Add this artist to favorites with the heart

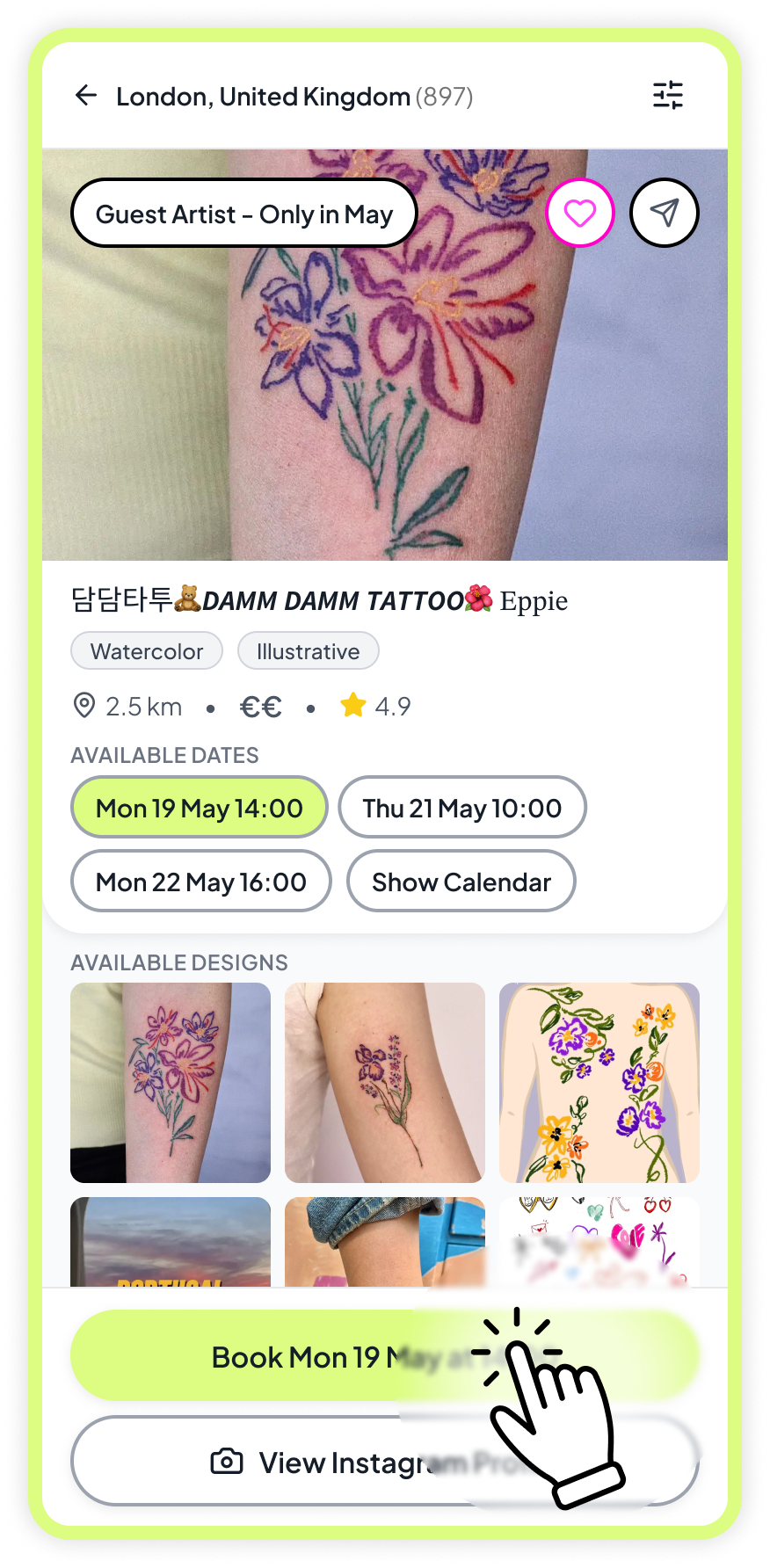[x=580, y=213]
